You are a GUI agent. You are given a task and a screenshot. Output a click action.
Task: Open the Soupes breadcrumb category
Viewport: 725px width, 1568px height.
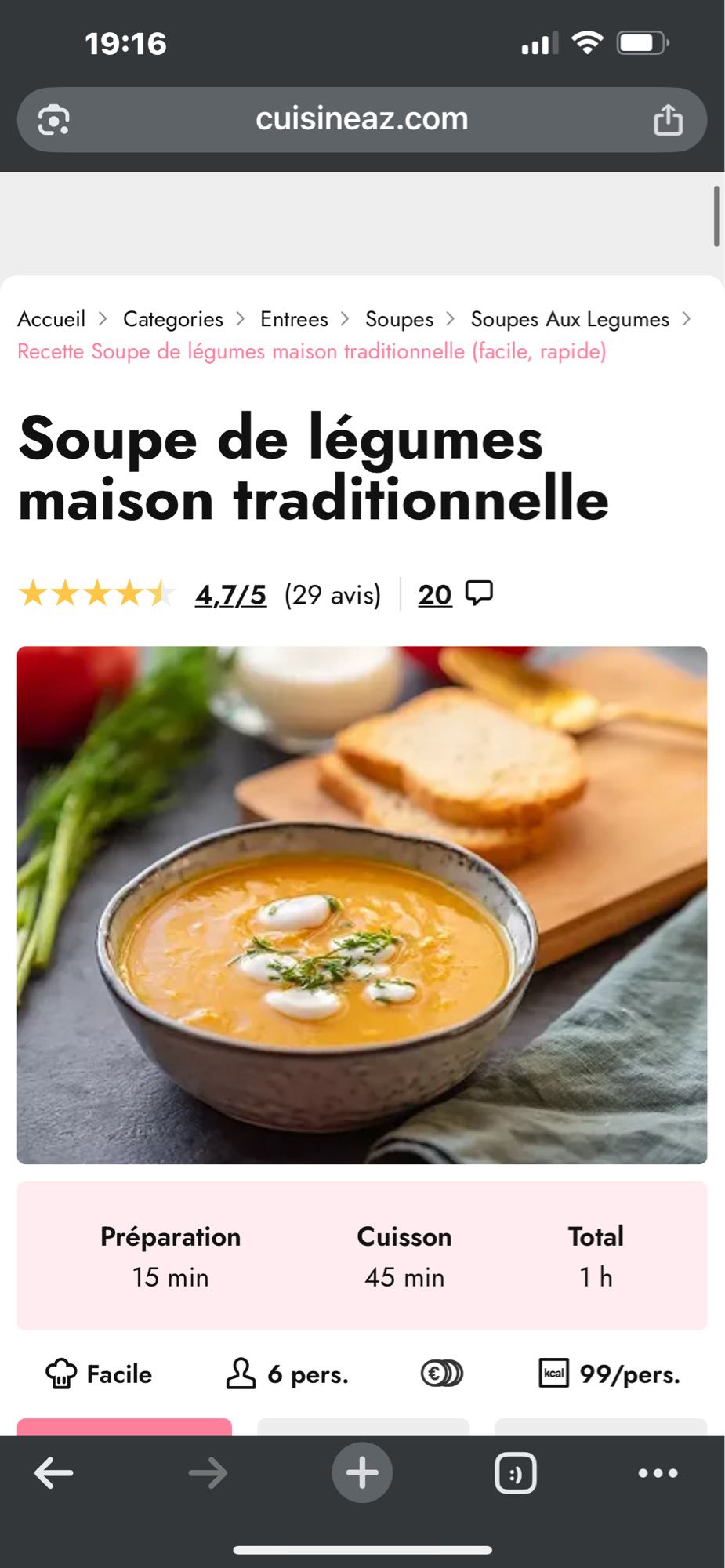click(x=399, y=319)
